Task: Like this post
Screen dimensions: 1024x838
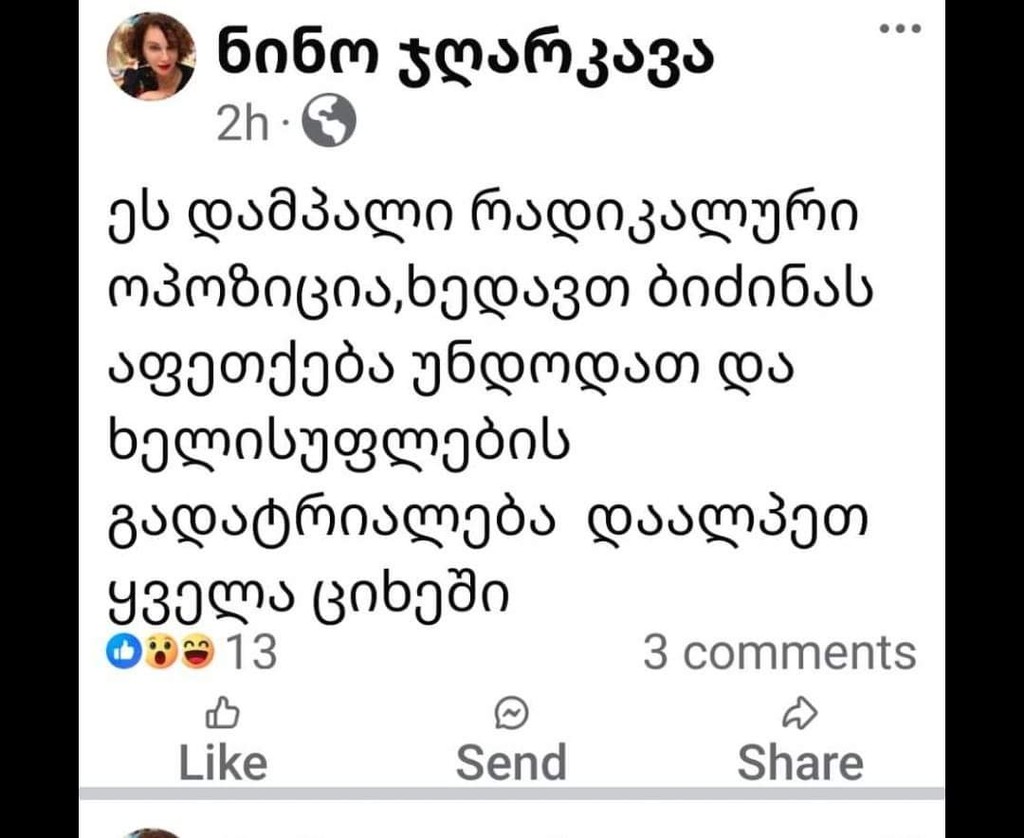Action: pyautogui.click(x=223, y=742)
